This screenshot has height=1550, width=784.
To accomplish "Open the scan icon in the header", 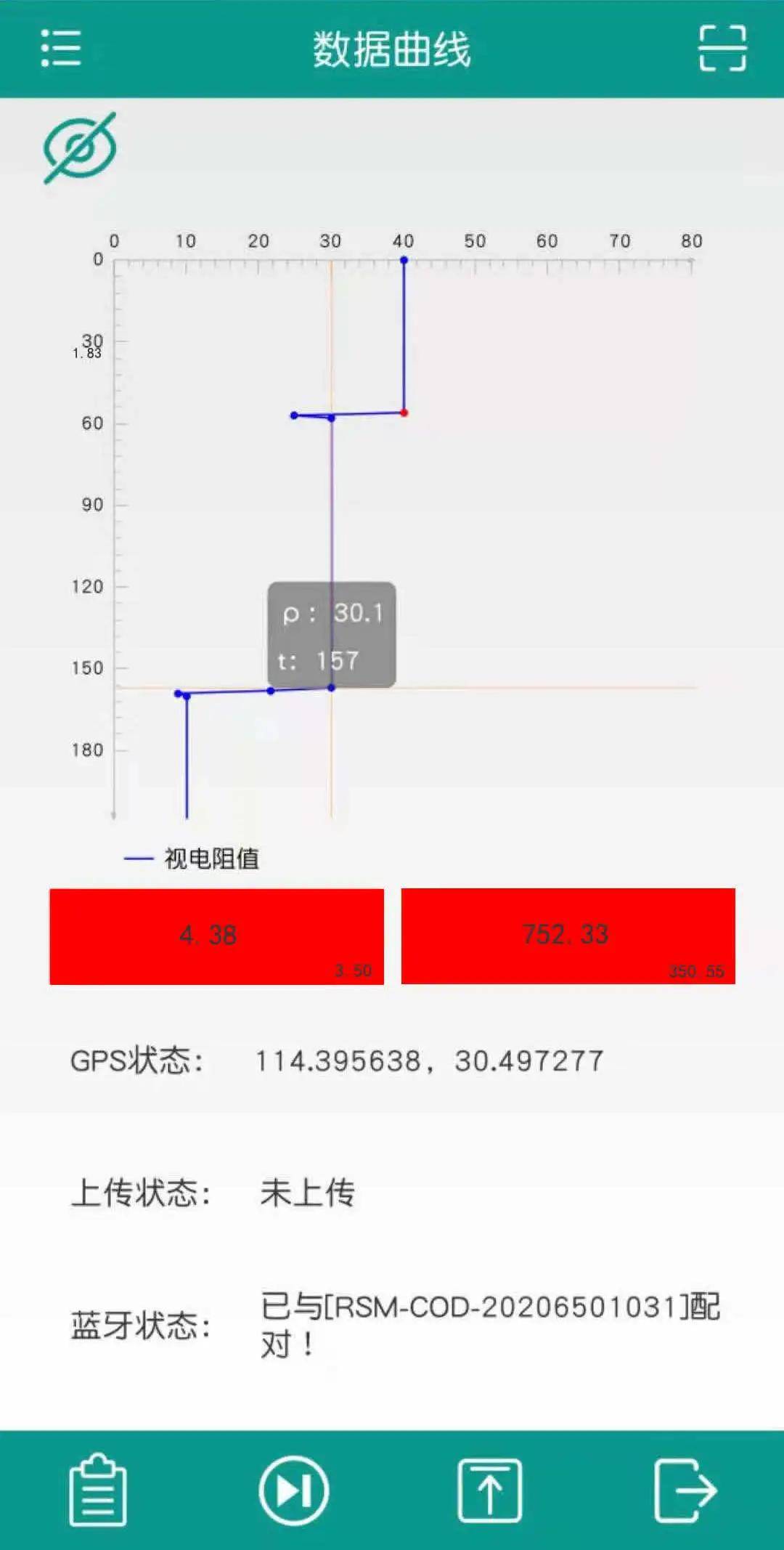I will point(722,49).
